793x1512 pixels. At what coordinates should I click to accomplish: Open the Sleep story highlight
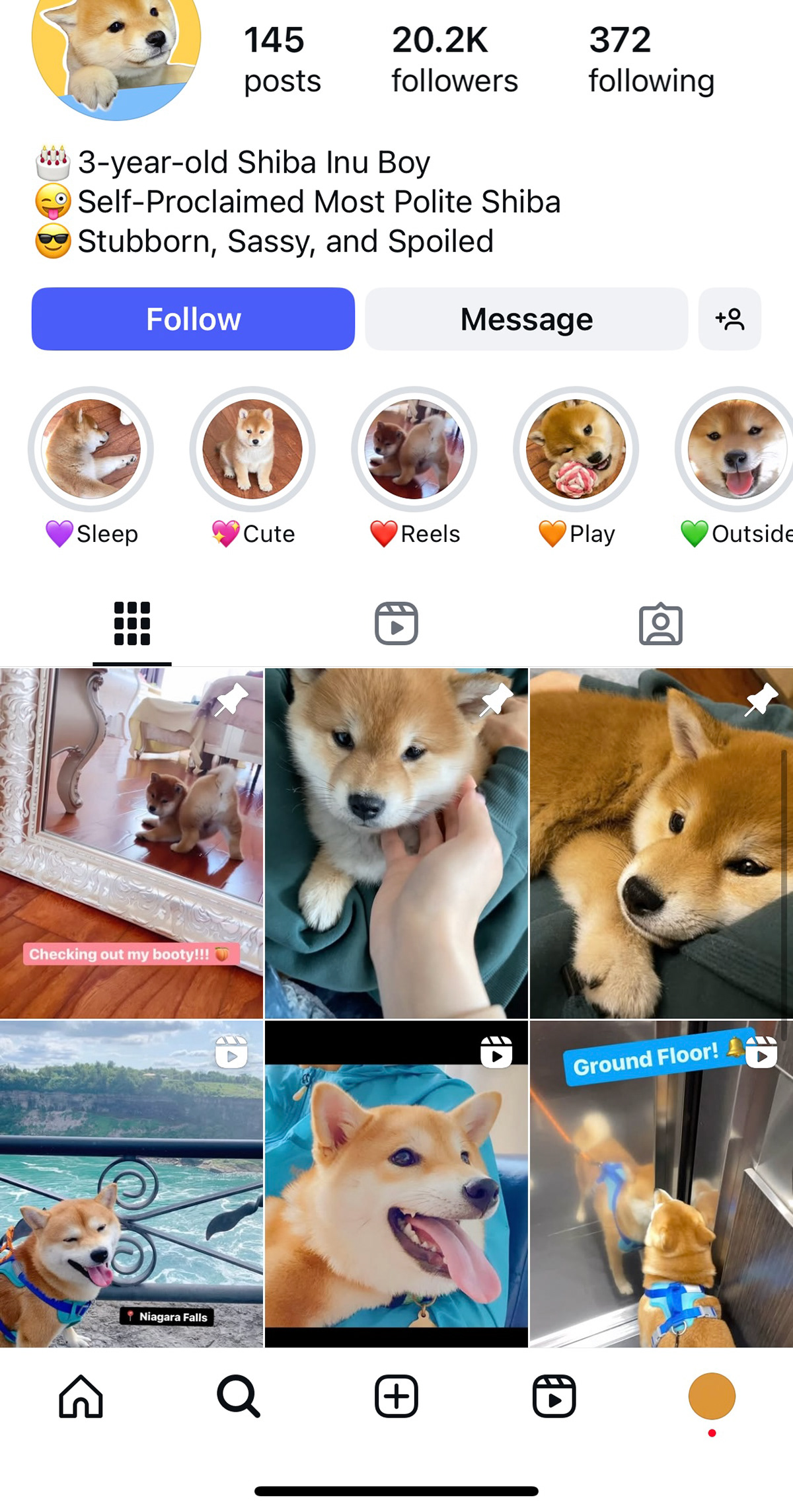coord(91,449)
